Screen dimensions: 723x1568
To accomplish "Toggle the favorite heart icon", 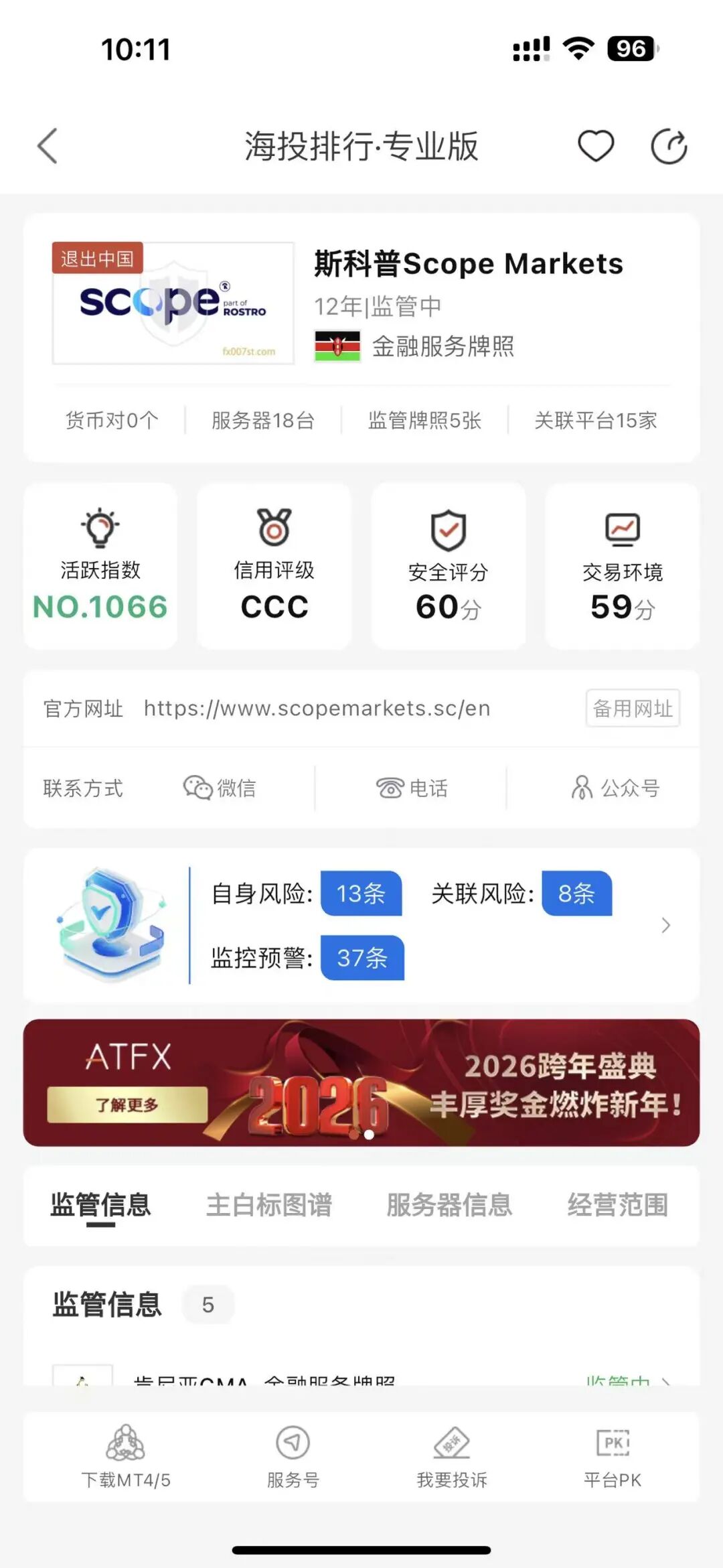I will [595, 146].
